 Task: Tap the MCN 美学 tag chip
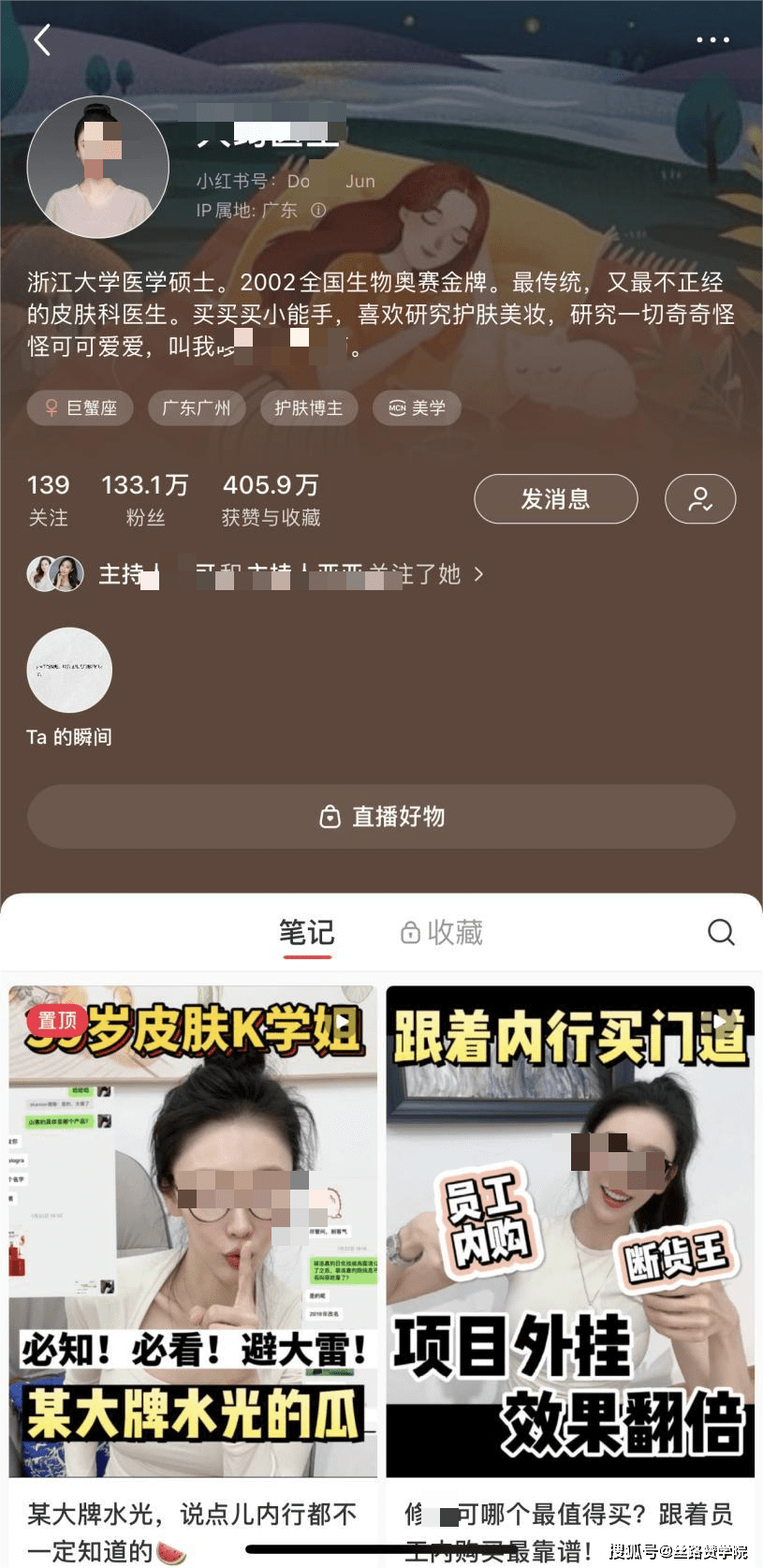[x=417, y=408]
